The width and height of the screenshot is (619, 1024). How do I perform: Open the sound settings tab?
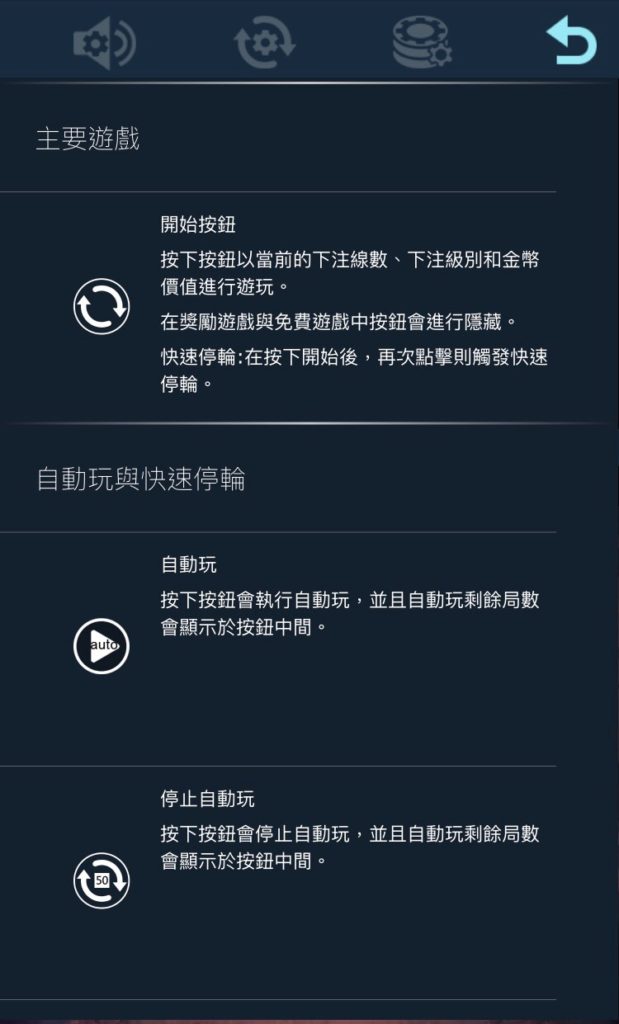pyautogui.click(x=104, y=42)
